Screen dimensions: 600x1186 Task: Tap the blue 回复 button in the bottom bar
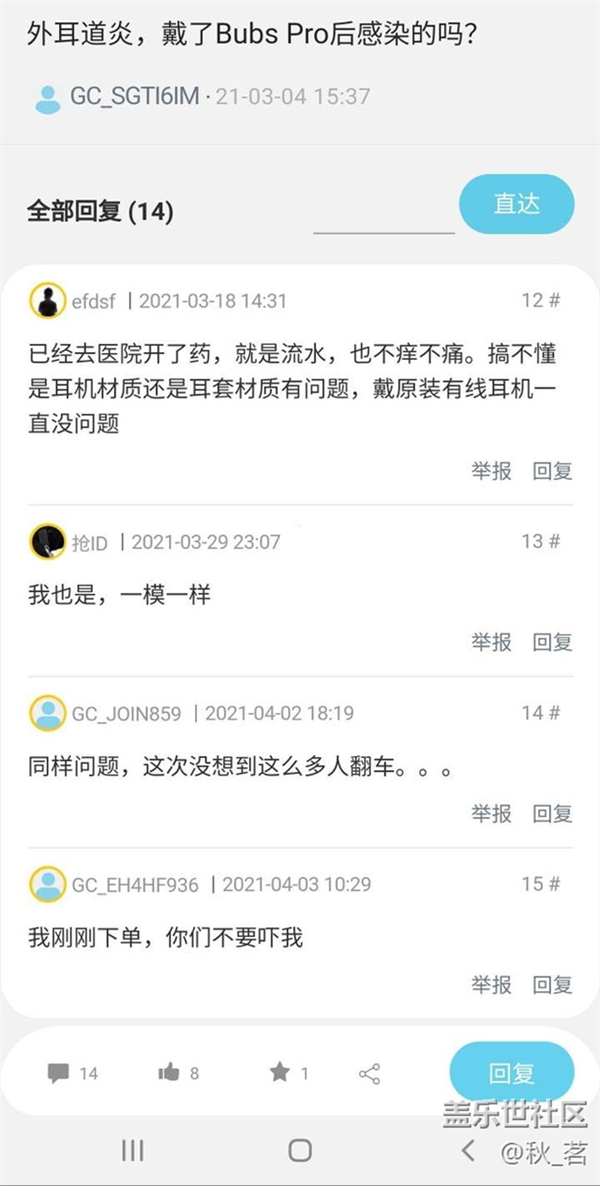coord(511,1074)
